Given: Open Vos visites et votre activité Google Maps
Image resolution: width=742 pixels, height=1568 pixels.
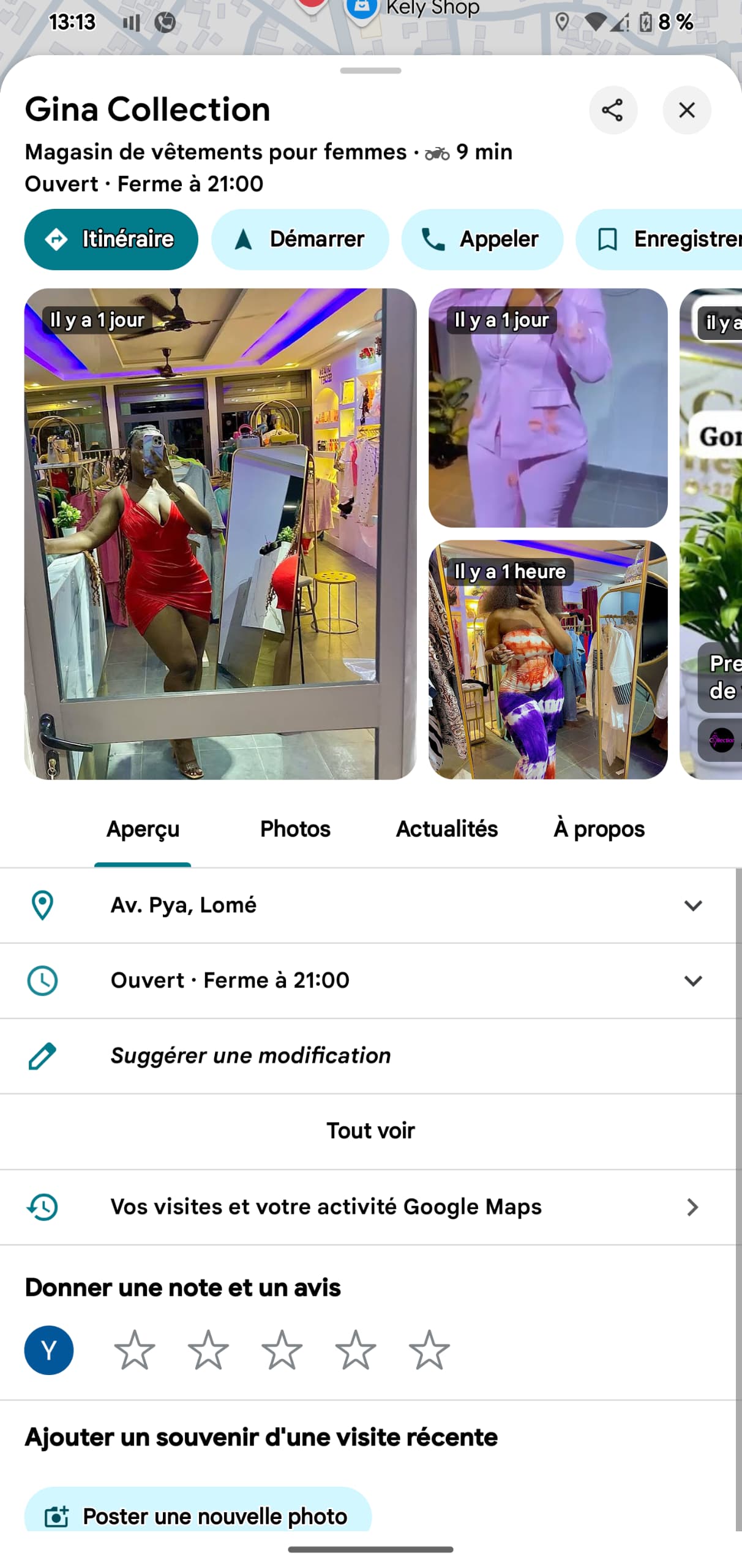Looking at the screenshot, I should (367, 1207).
